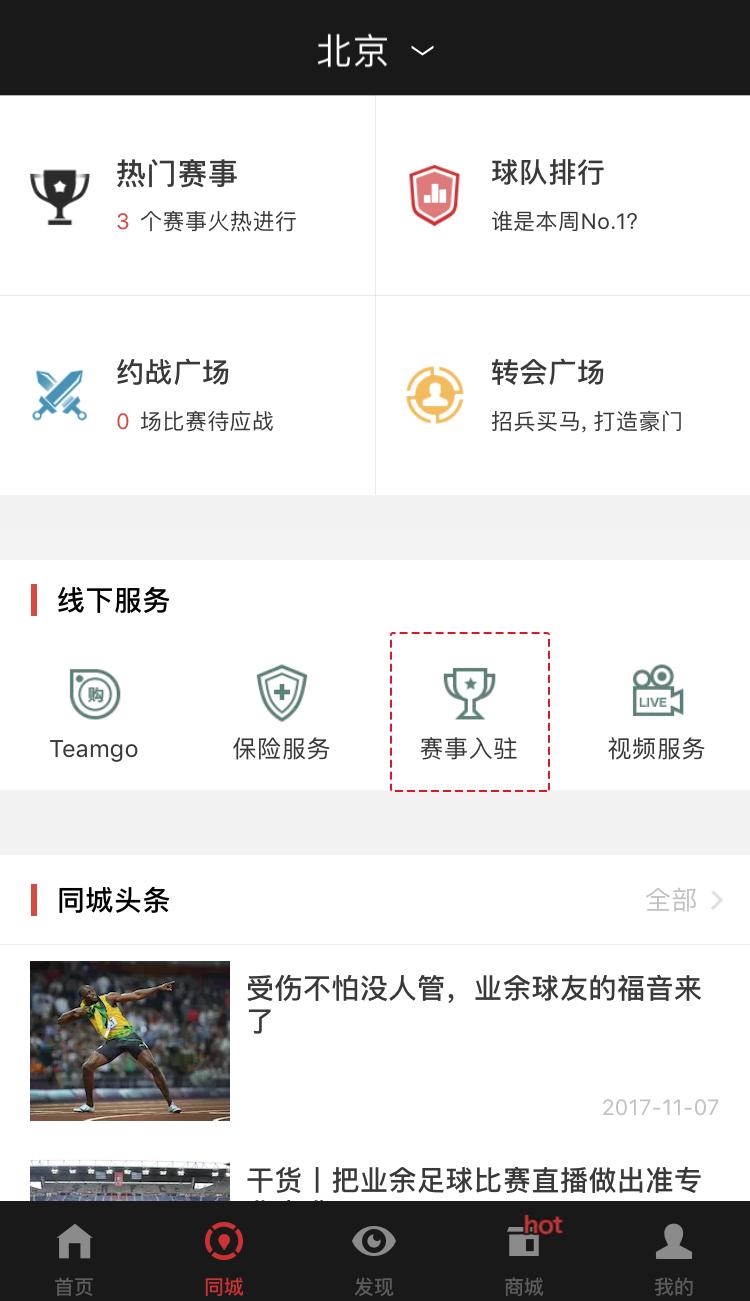The height and width of the screenshot is (1301, 750).
Task: Open the 商城 tab with hot badge
Action: coord(524,1250)
